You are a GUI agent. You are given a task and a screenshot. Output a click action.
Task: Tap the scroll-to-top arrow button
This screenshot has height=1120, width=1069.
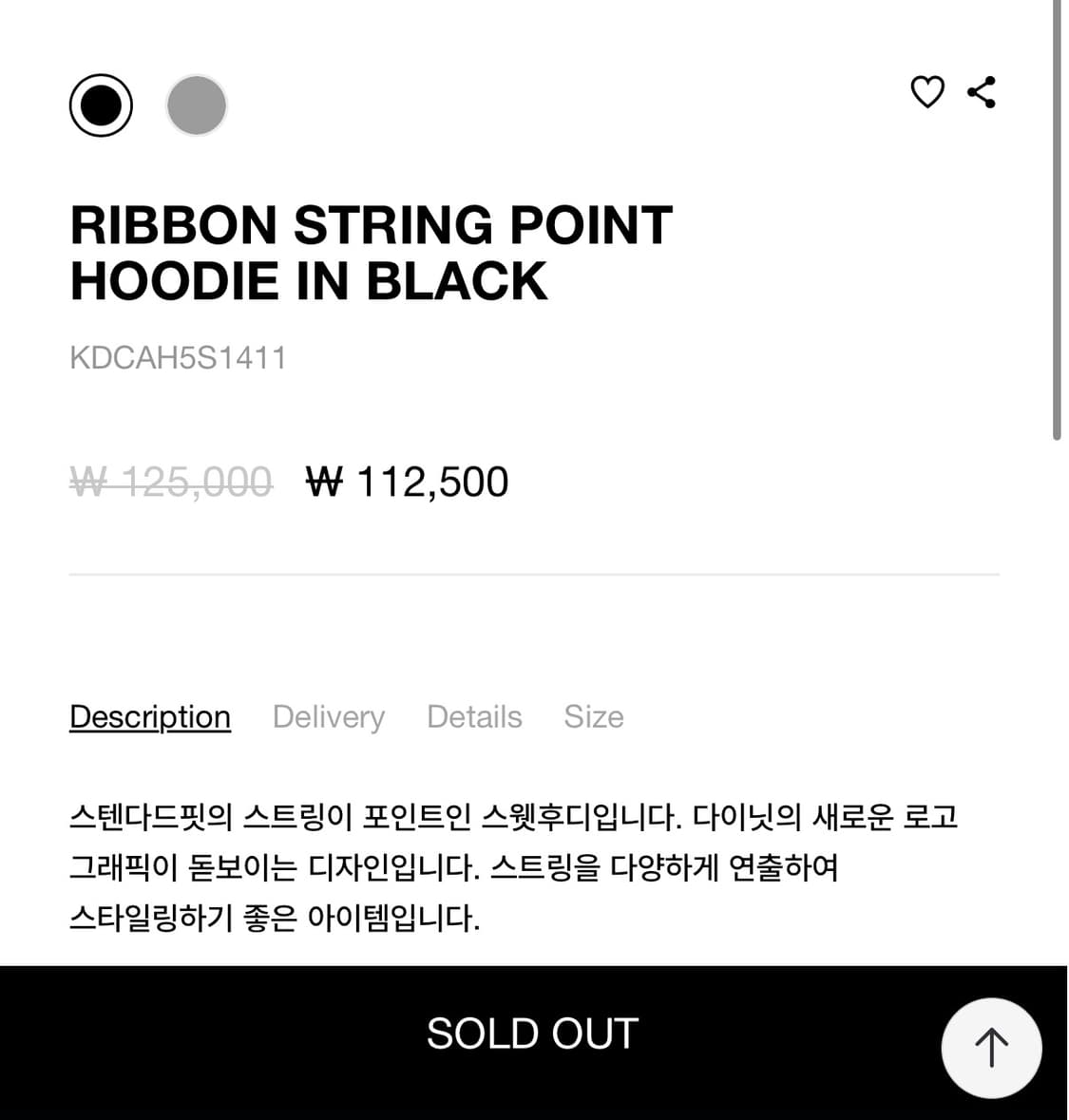point(991,1048)
